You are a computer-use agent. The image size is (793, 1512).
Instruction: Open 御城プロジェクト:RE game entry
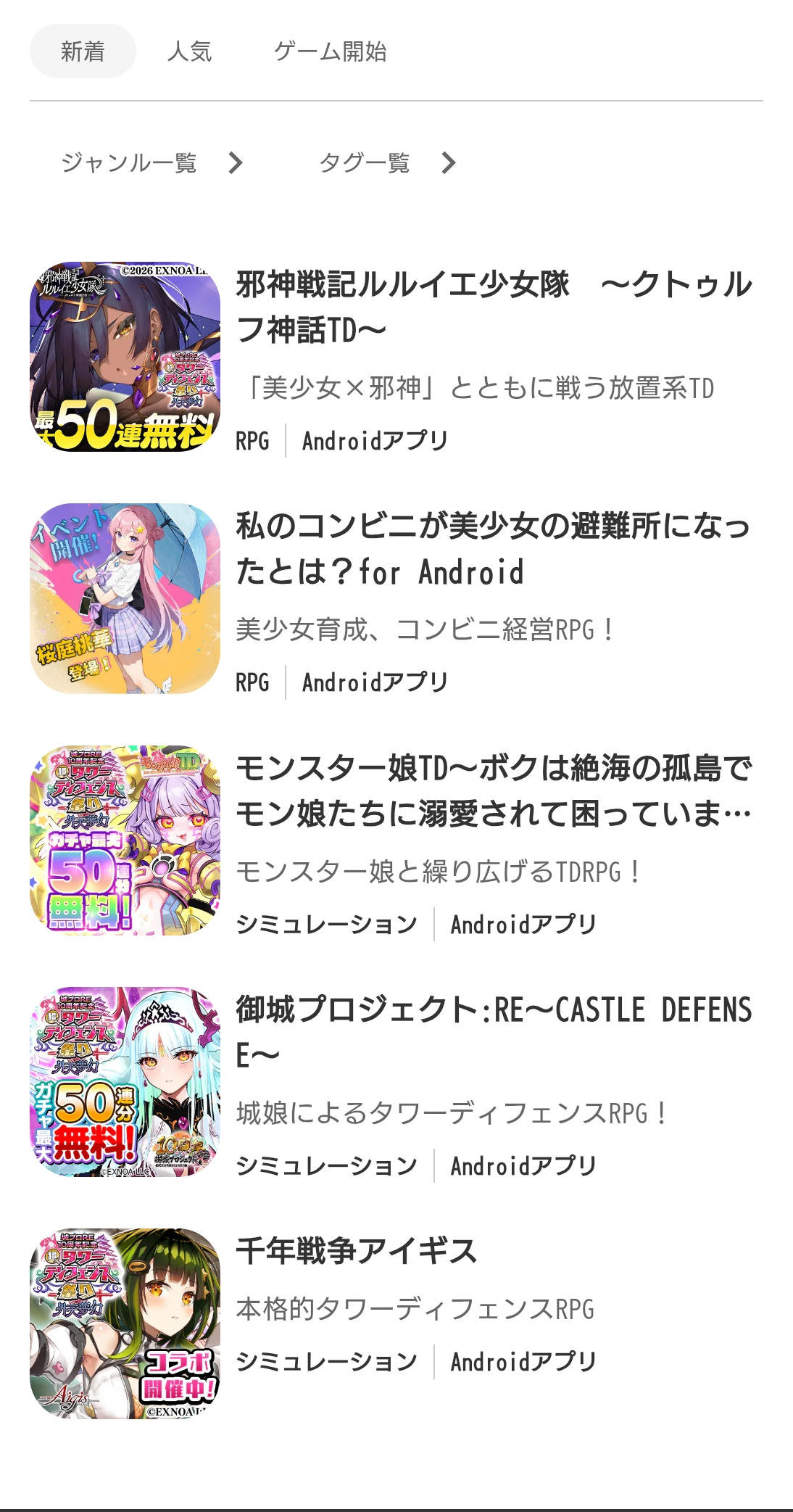pos(494,1031)
